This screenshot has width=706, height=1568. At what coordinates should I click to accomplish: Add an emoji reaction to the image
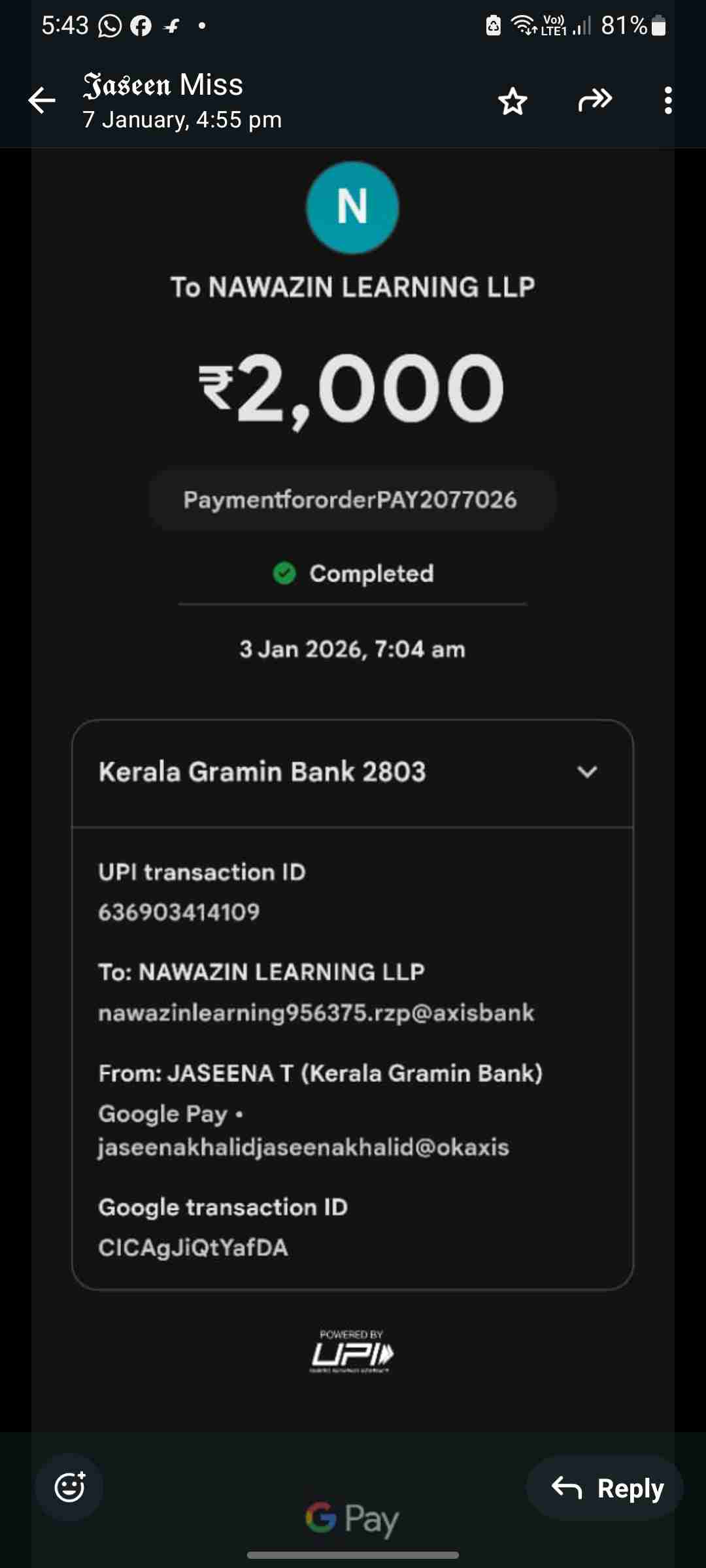click(x=69, y=1488)
